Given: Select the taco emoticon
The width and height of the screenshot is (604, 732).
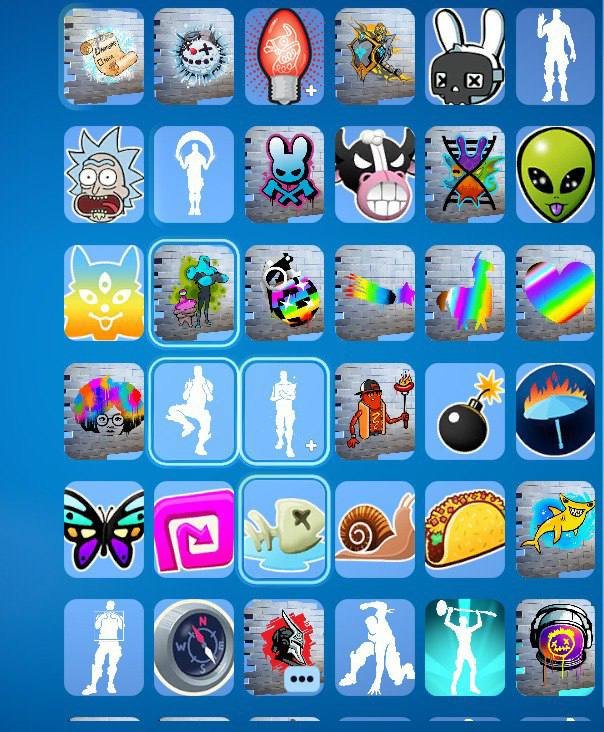Looking at the screenshot, I should 465,530.
